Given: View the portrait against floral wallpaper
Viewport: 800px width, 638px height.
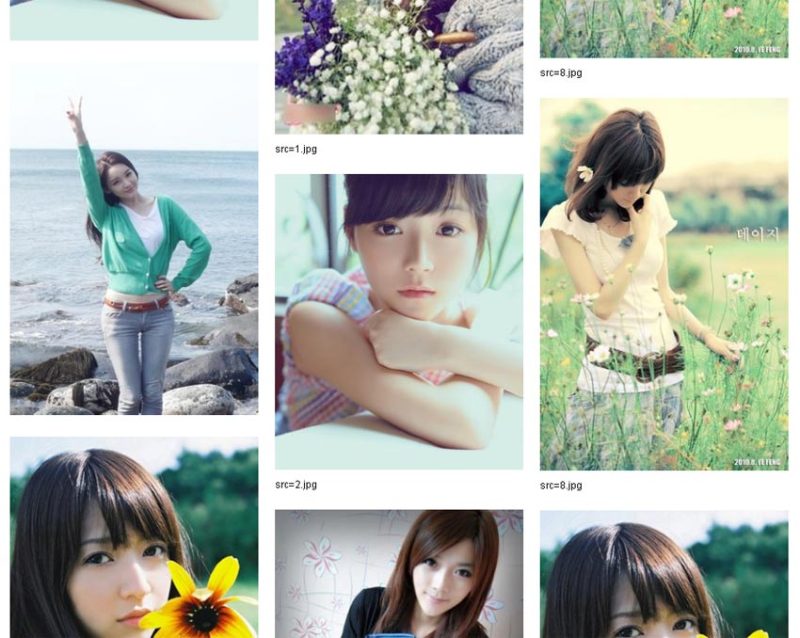Looking at the screenshot, I should (398, 573).
